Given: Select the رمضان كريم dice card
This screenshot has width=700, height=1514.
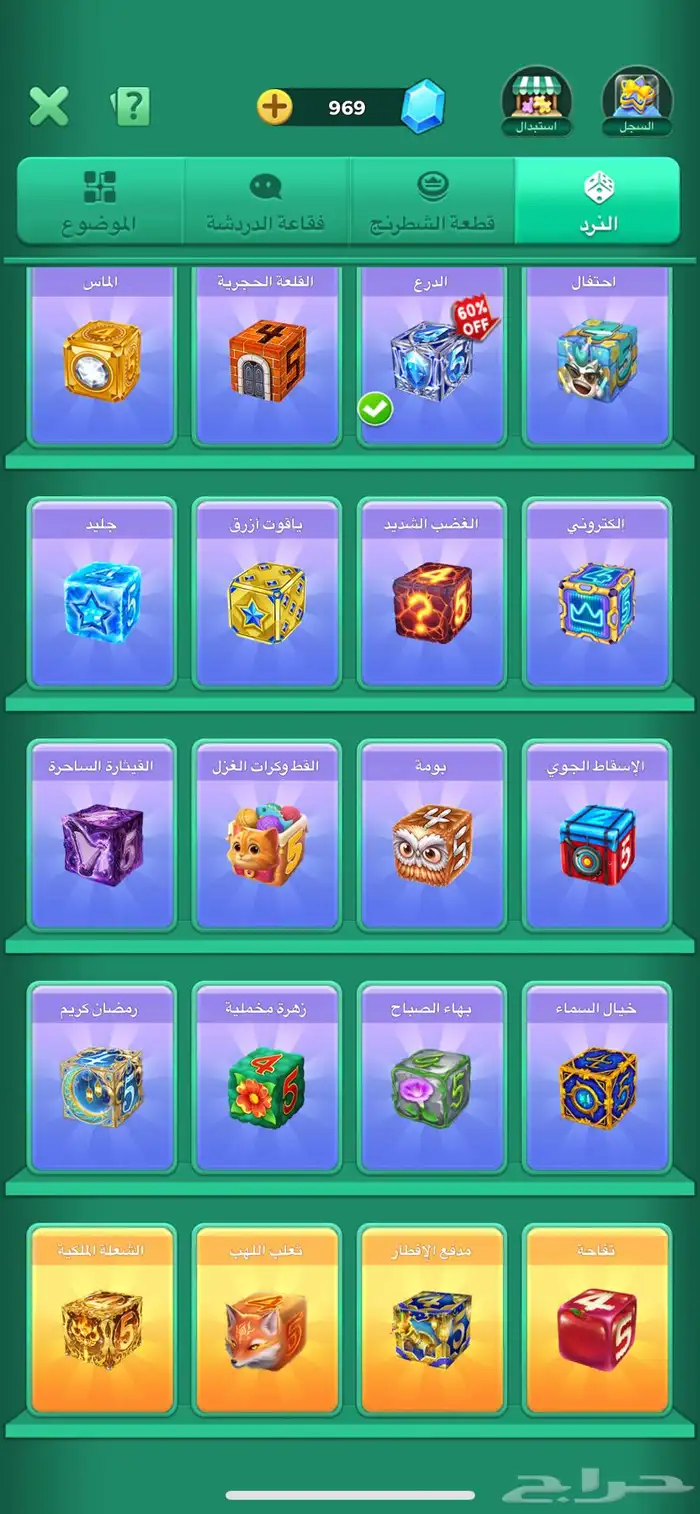Looking at the screenshot, I should point(102,1082).
